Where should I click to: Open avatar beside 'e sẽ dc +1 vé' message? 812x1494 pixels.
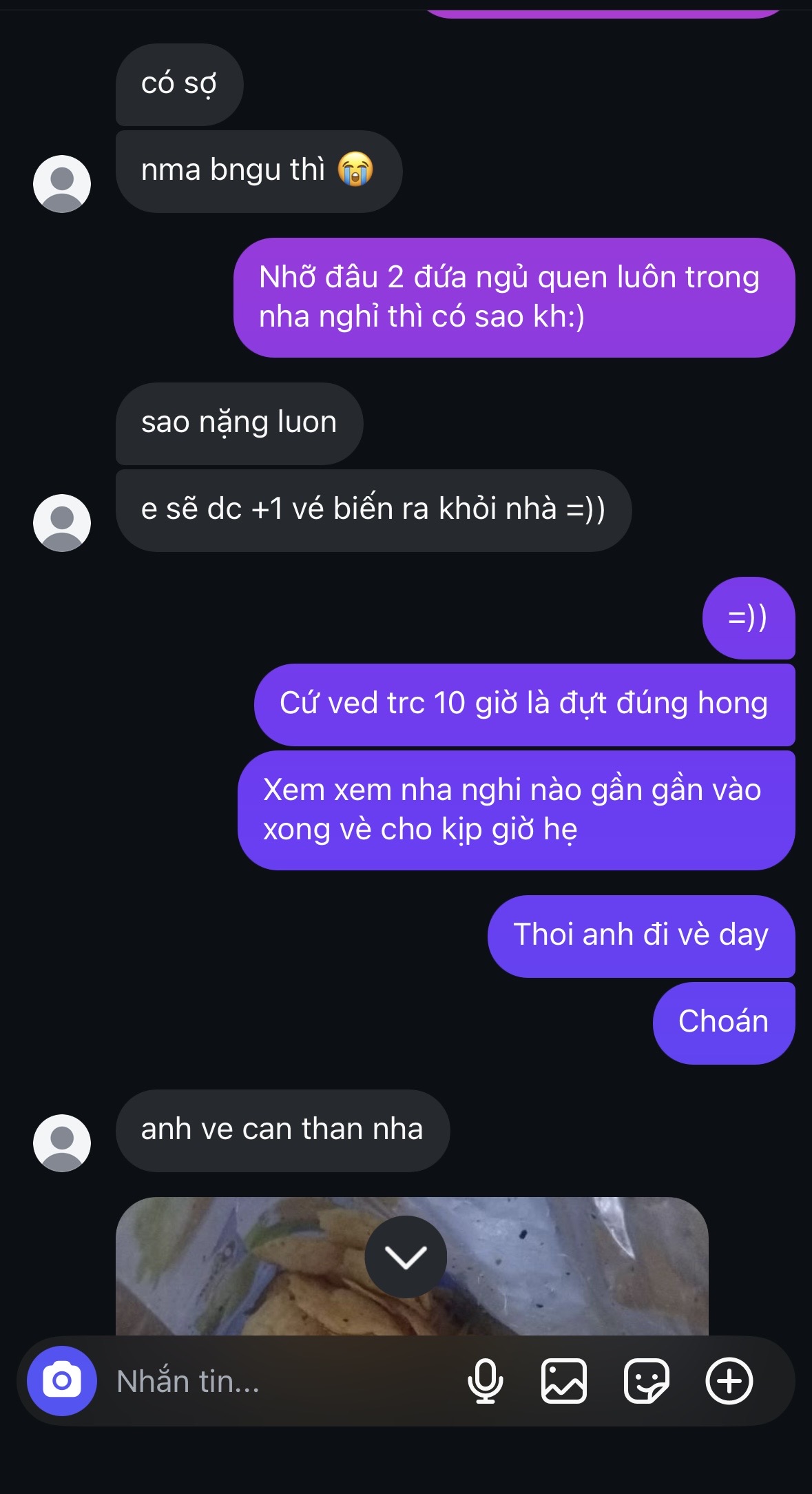[62, 522]
